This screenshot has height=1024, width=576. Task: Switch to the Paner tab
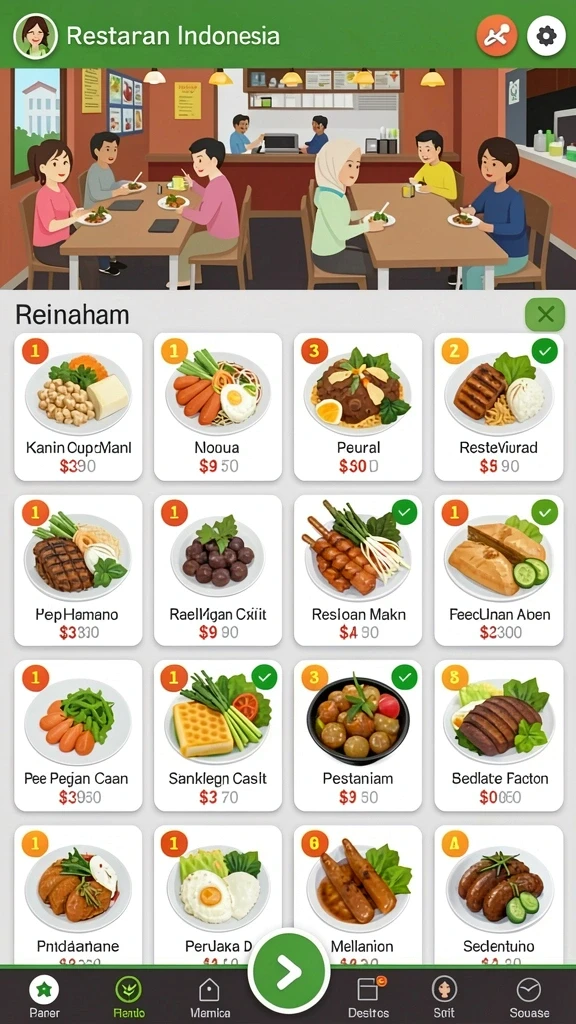[44, 997]
